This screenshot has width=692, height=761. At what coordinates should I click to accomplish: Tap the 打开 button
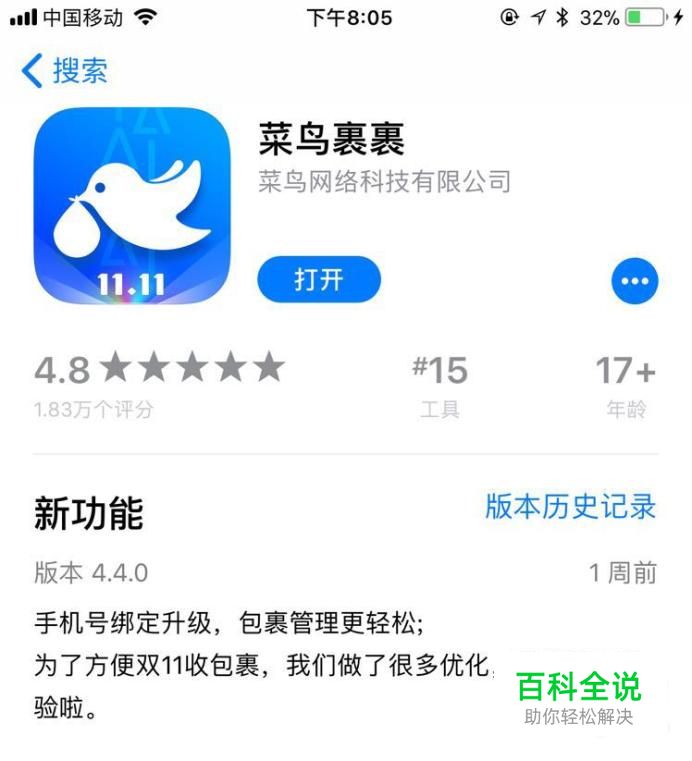pyautogui.click(x=319, y=280)
